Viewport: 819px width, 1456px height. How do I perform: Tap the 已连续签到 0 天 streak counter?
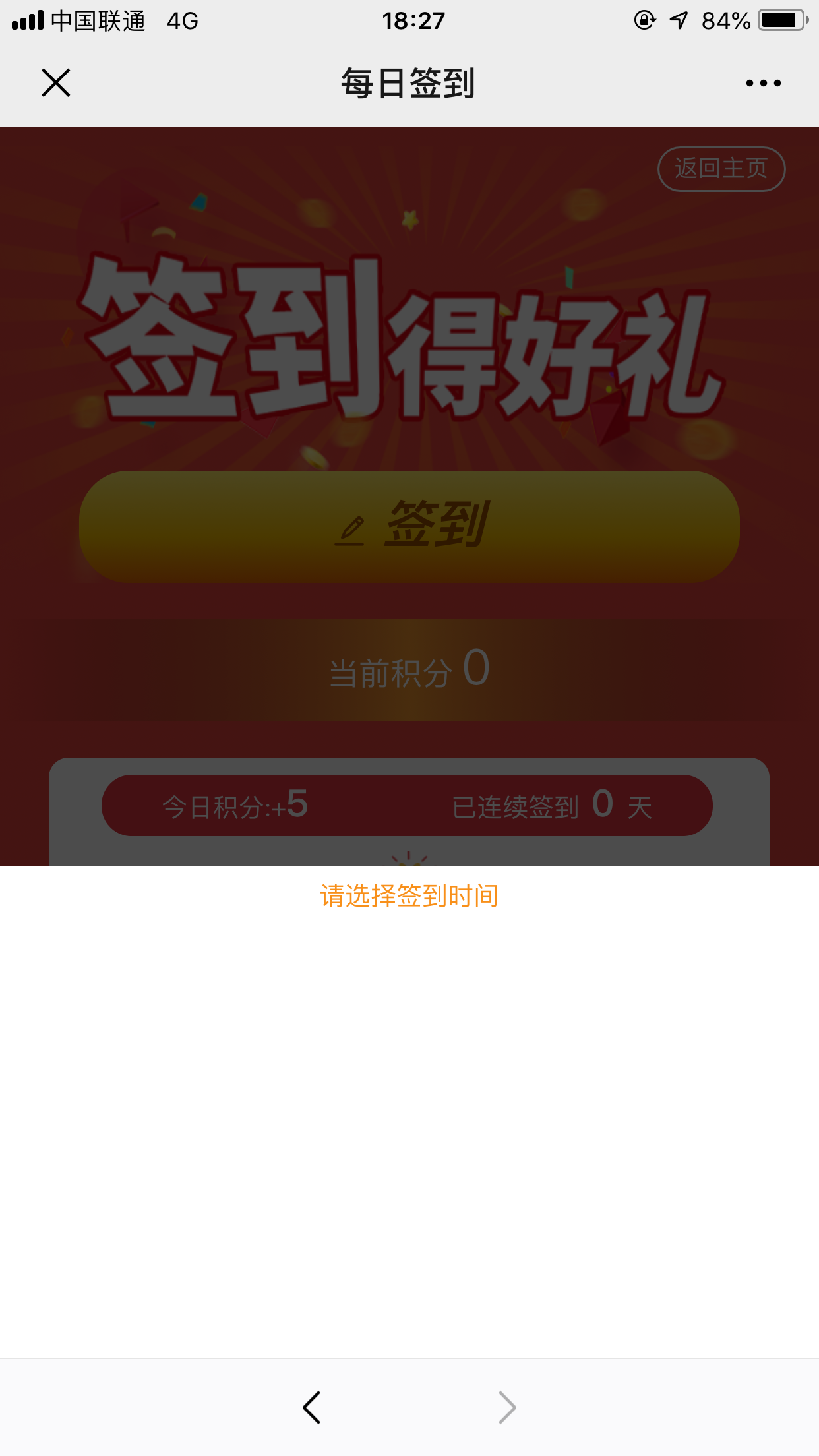(x=552, y=805)
